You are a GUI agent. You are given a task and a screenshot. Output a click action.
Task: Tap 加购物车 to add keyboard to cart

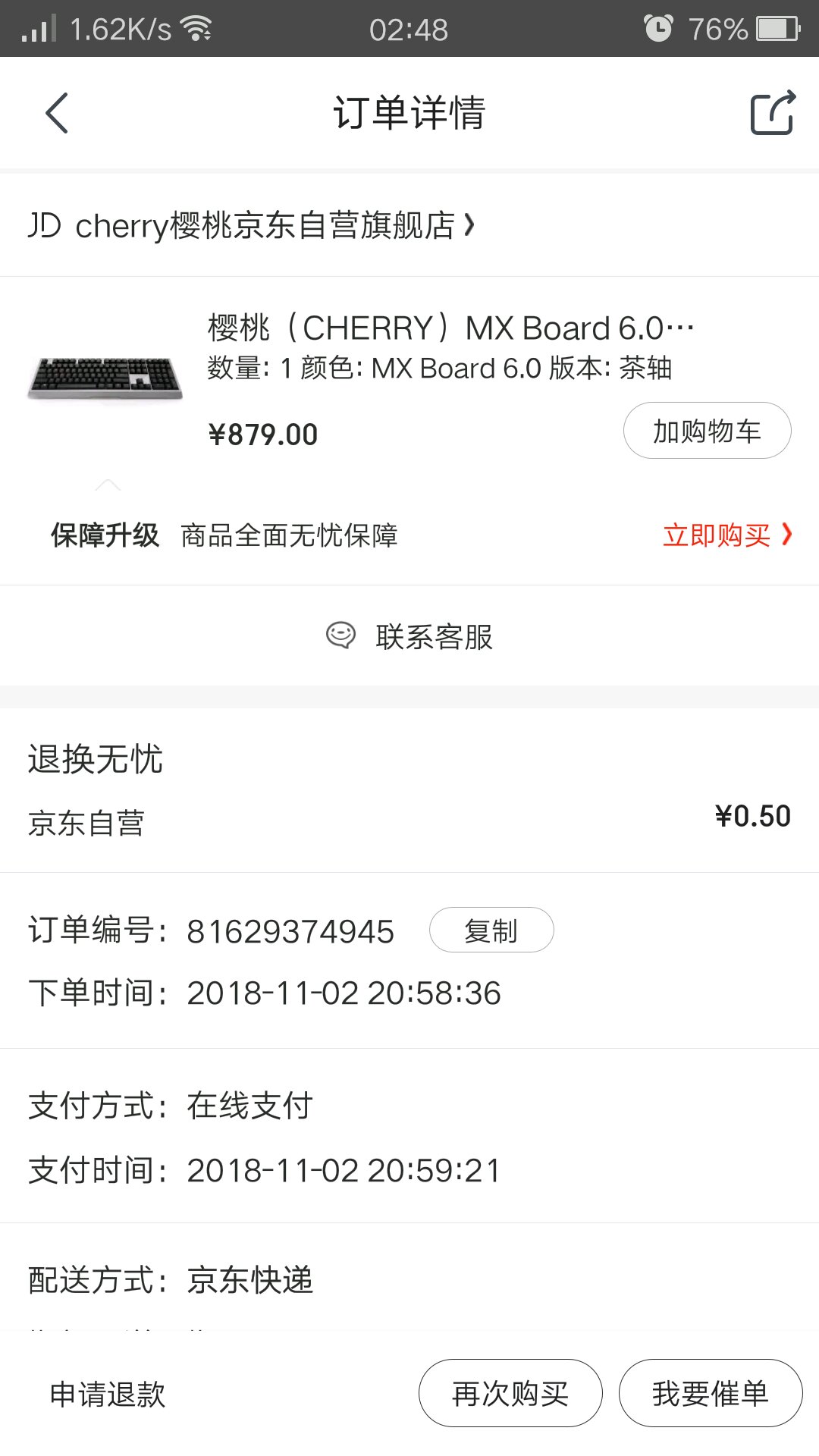[x=707, y=431]
